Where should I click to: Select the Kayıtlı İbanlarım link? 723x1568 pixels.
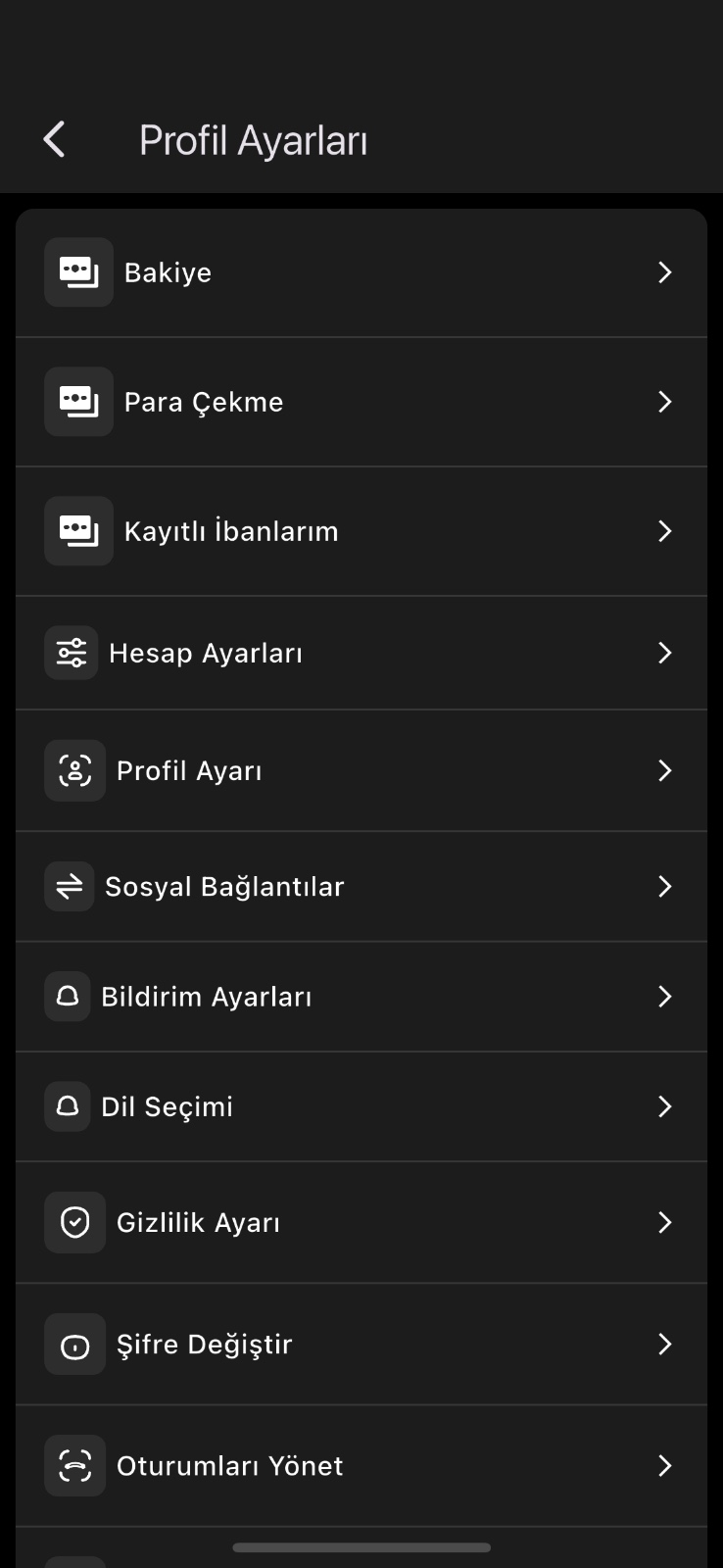click(361, 530)
